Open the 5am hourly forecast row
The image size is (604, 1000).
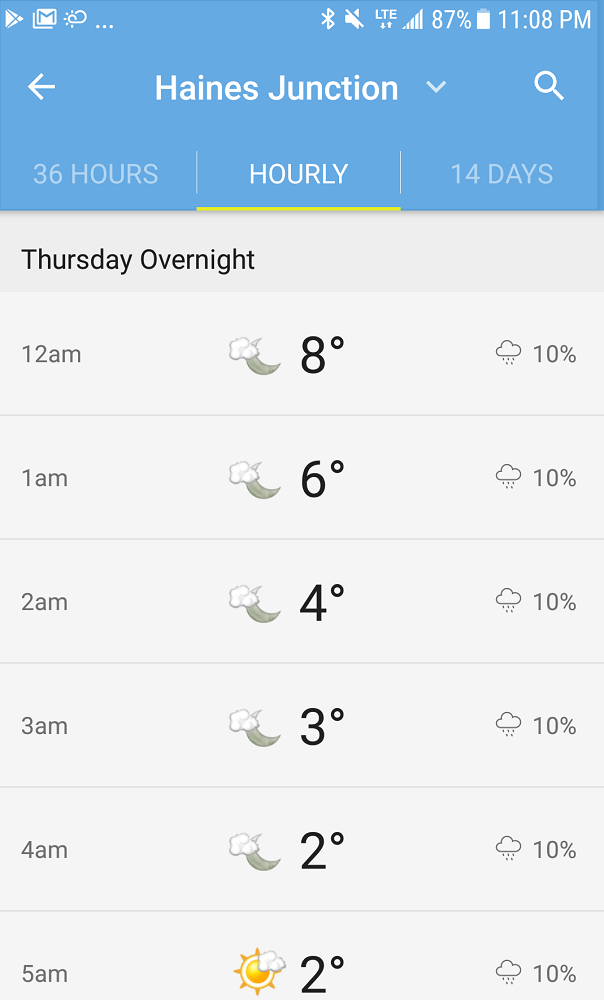tap(302, 956)
